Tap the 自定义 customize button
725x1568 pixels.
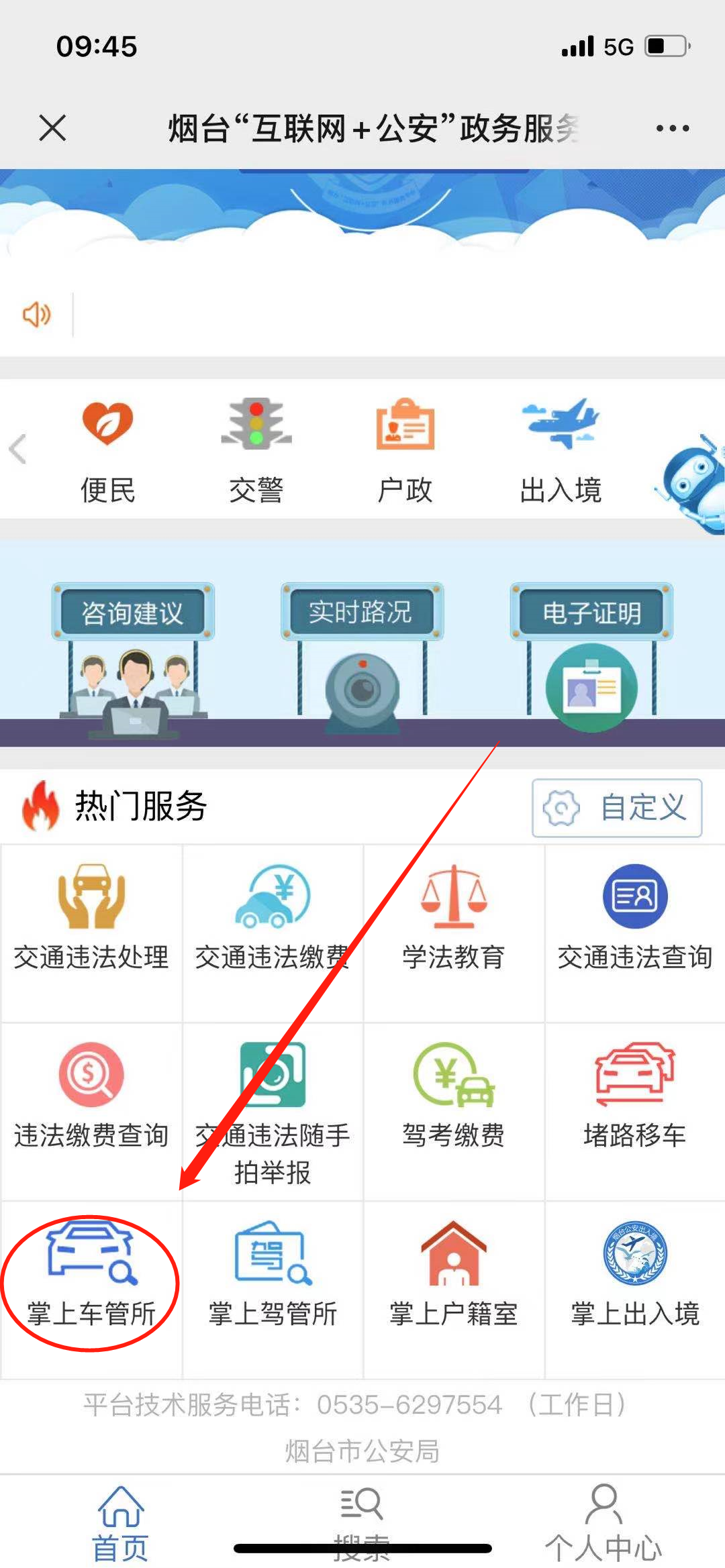click(x=617, y=807)
